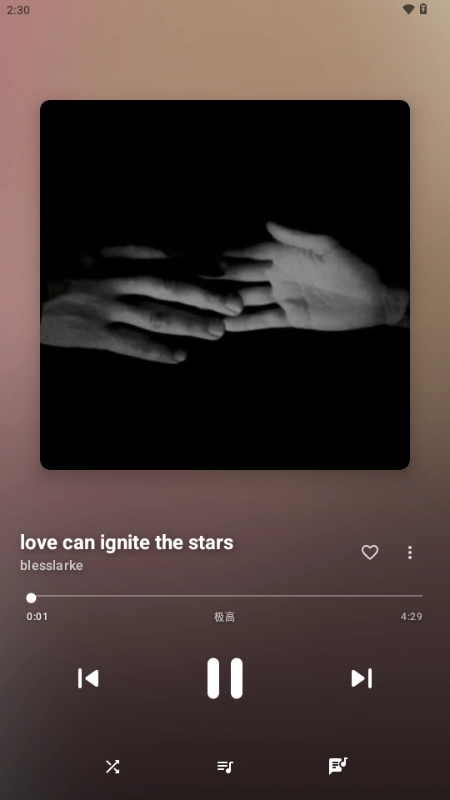Tap the playback progress slider
This screenshot has width=450, height=800.
point(224,596)
